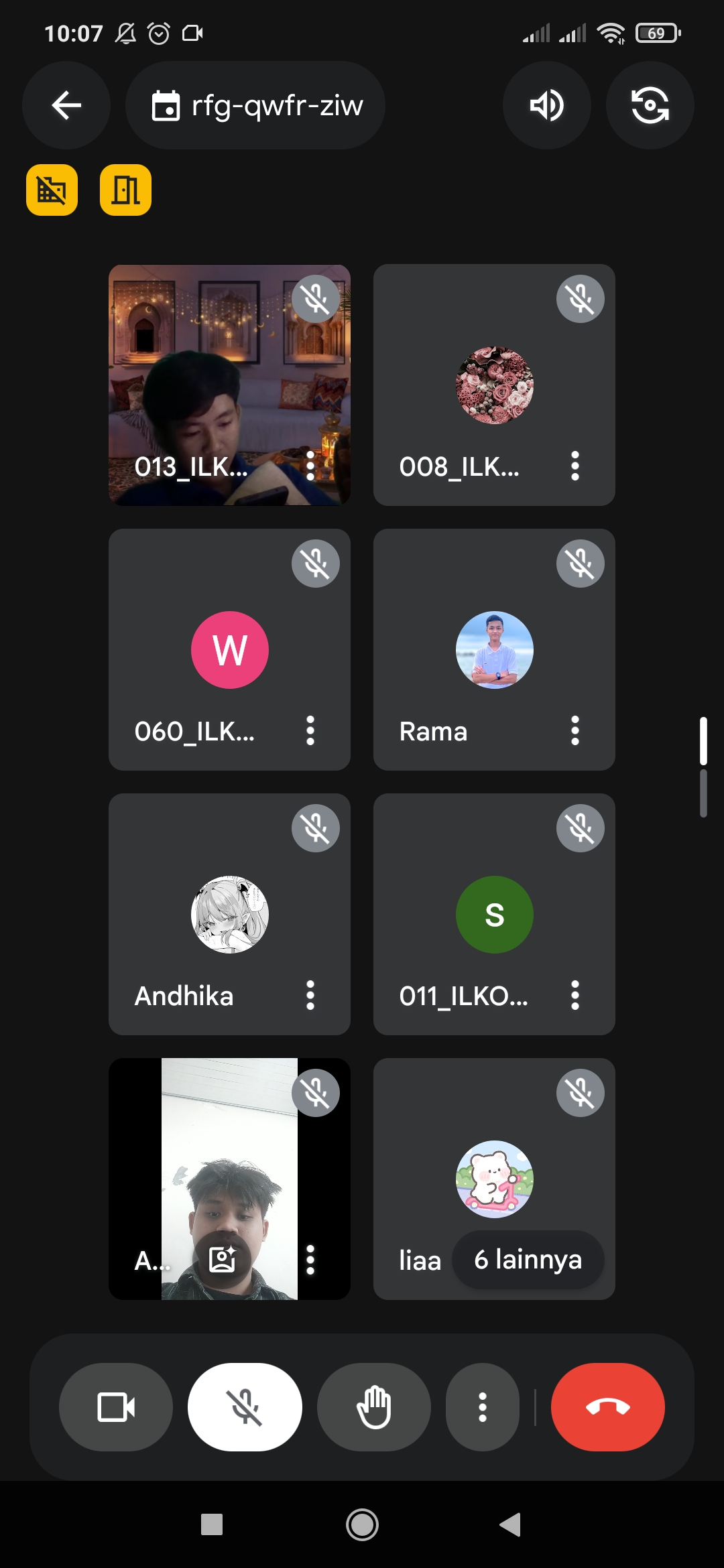Image resolution: width=724 pixels, height=1568 pixels.
Task: Raise your hand in the meeting
Action: [x=373, y=1407]
